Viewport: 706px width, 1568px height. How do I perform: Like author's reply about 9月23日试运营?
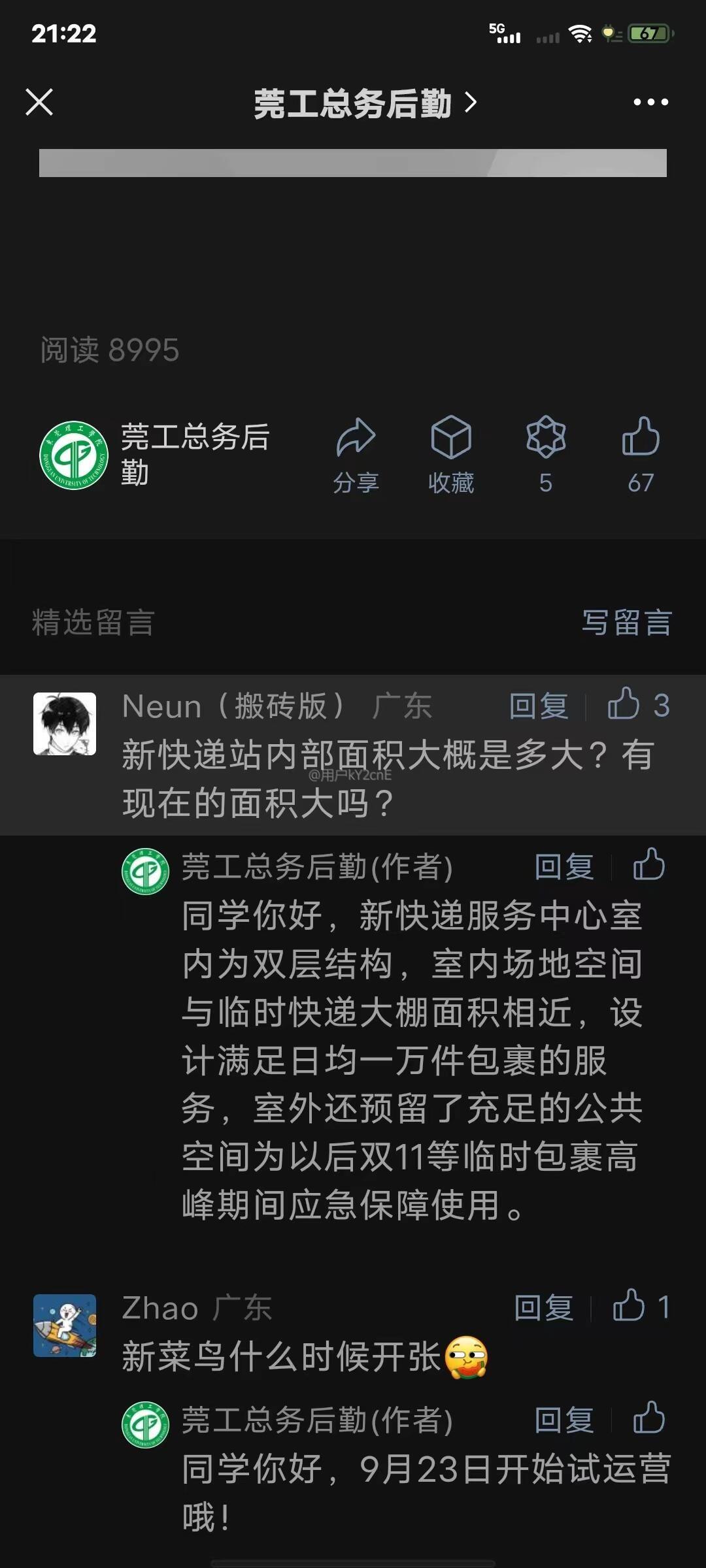coord(649,1418)
